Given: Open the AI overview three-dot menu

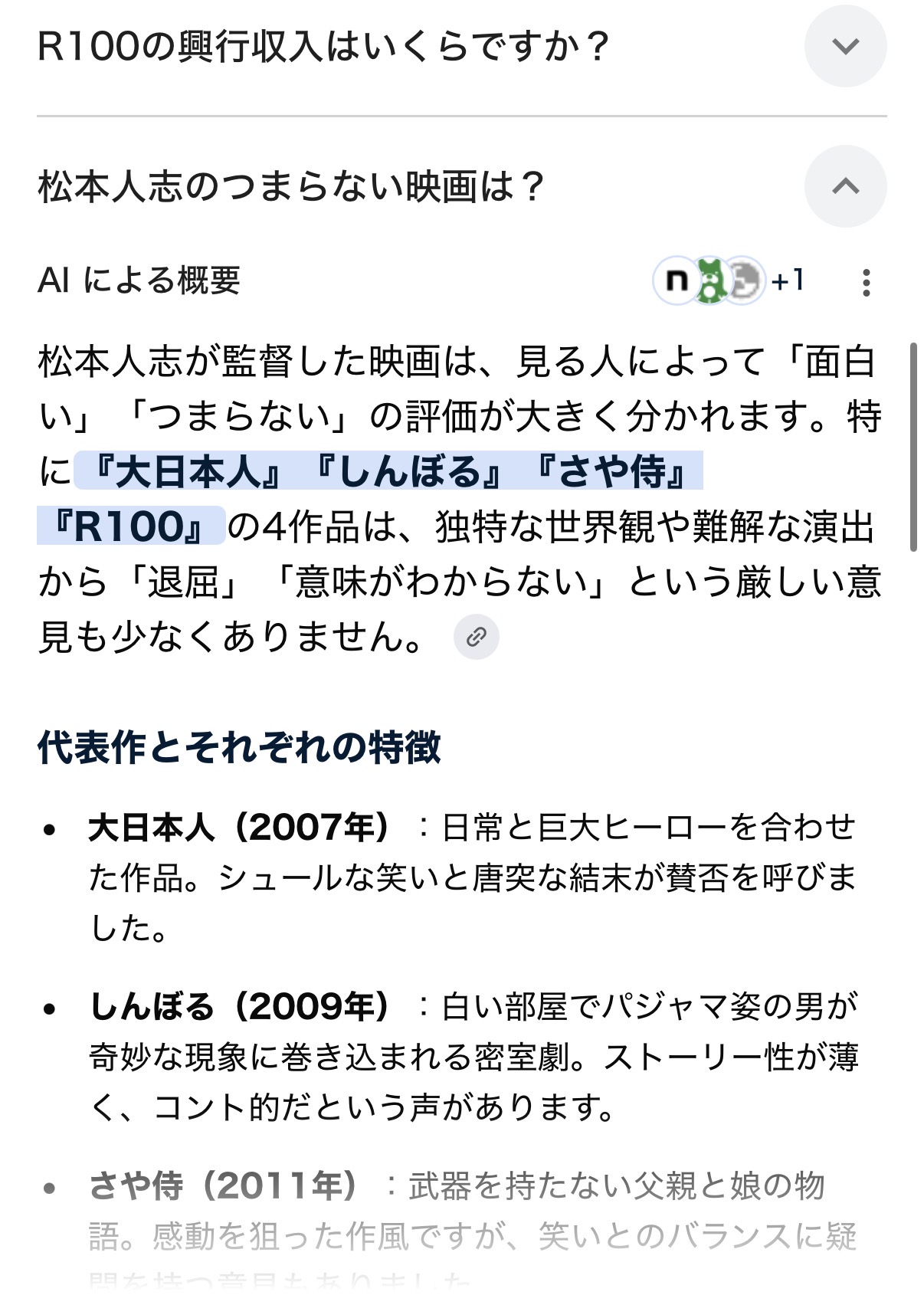Looking at the screenshot, I should 866,282.
